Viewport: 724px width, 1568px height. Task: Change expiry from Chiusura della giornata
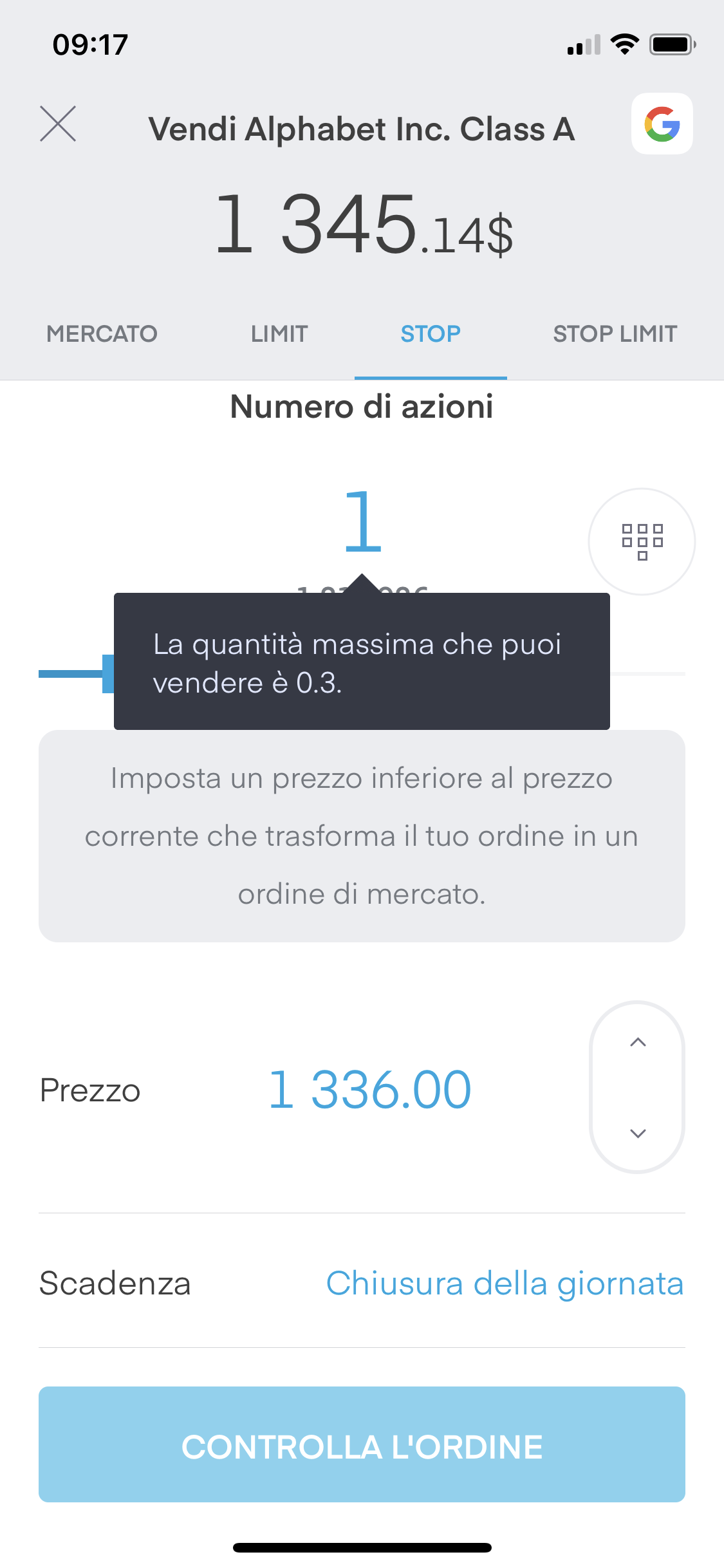505,1283
